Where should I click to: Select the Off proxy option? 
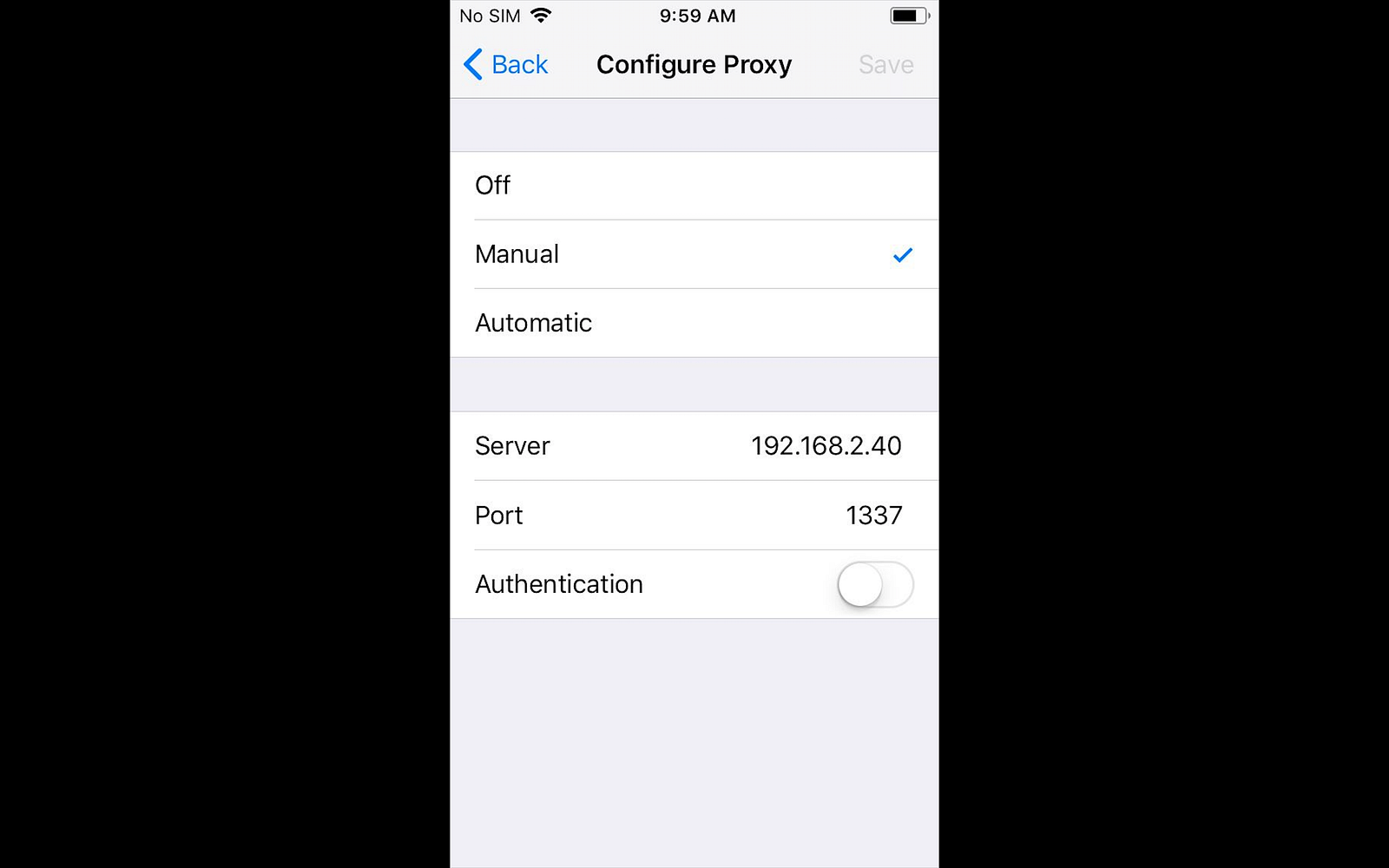point(694,185)
